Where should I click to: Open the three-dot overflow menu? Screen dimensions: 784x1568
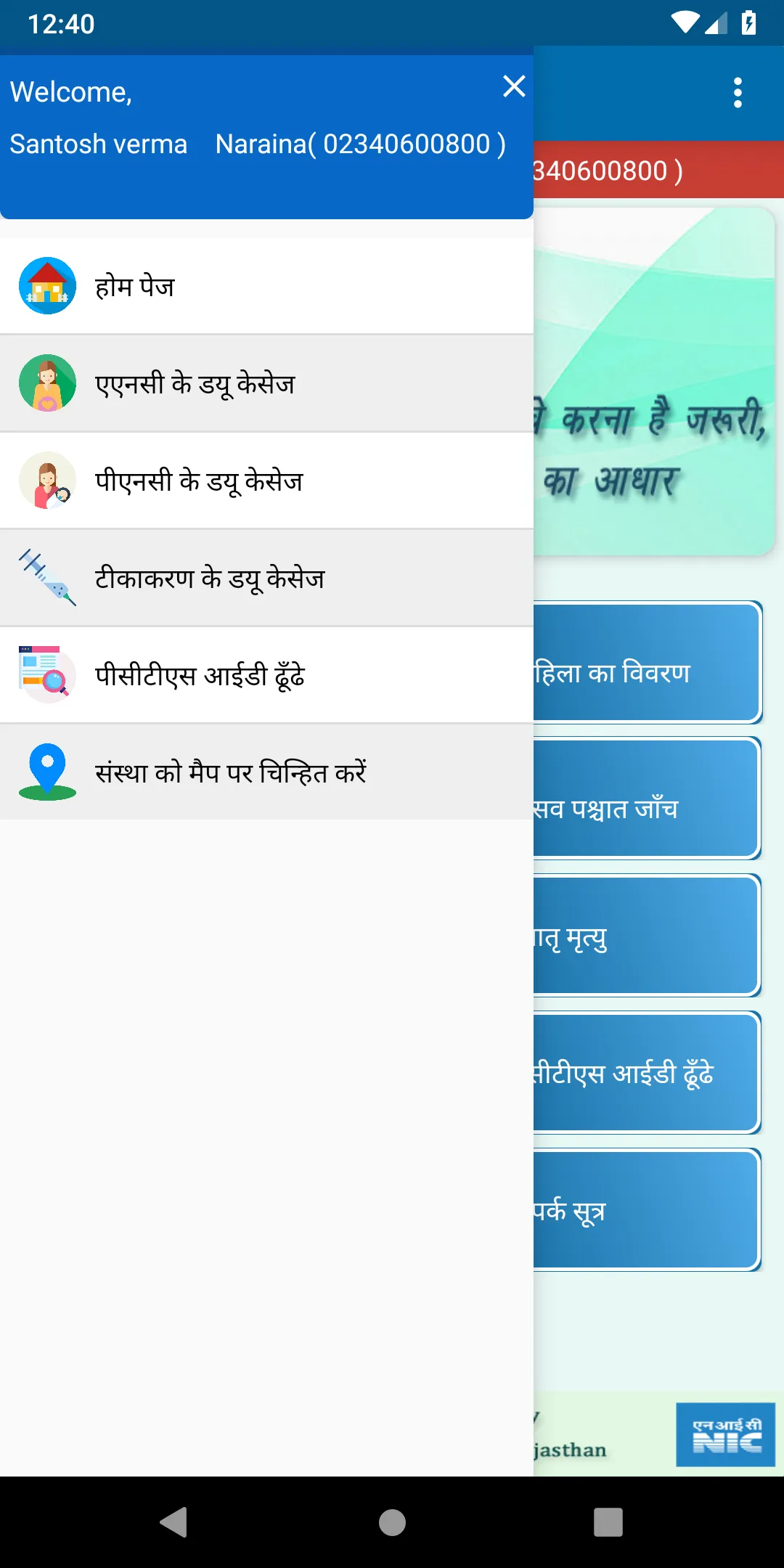click(x=738, y=93)
